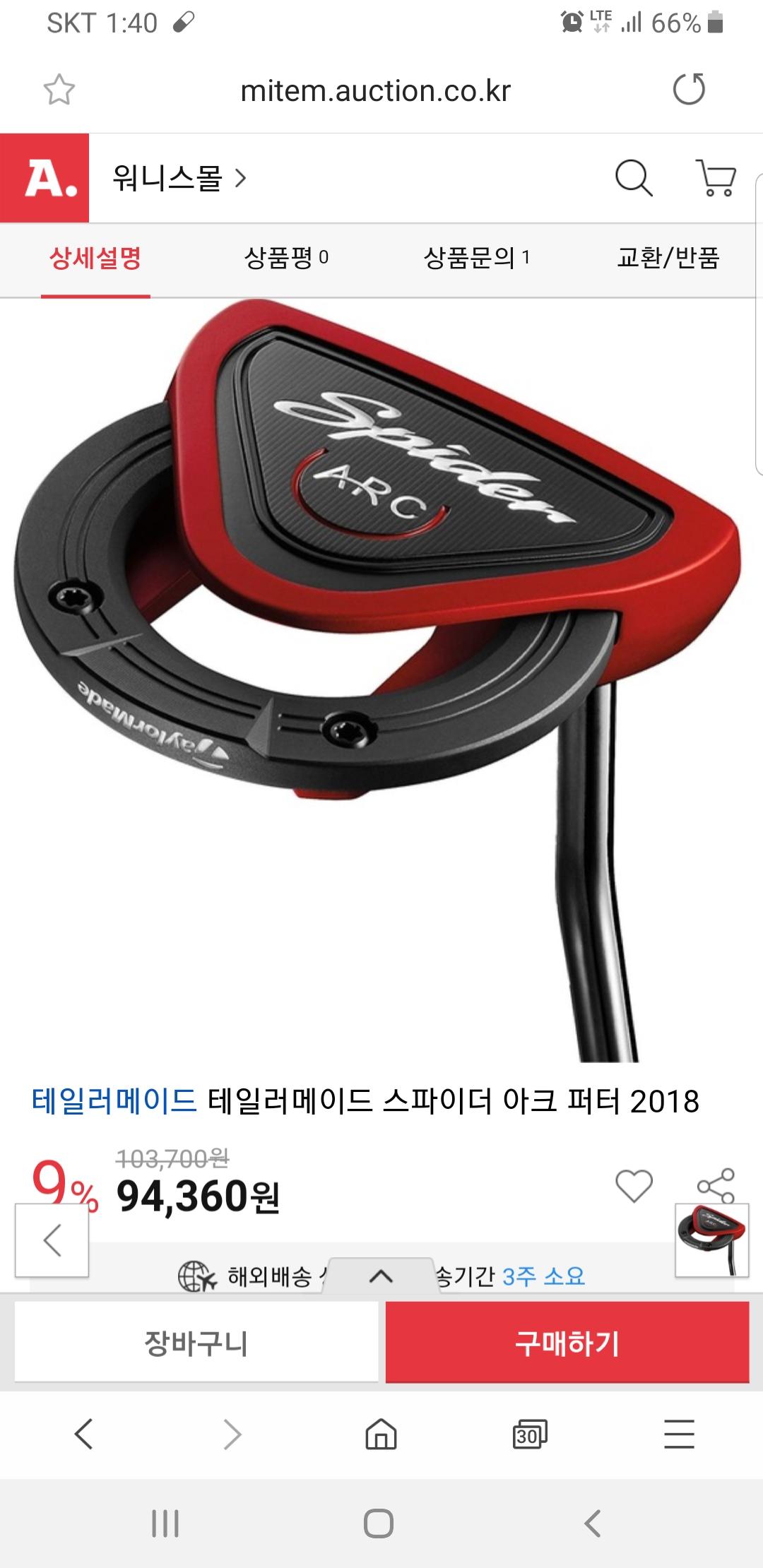Switch to the 교환/반품 tab
The image size is (763, 1568).
668,258
